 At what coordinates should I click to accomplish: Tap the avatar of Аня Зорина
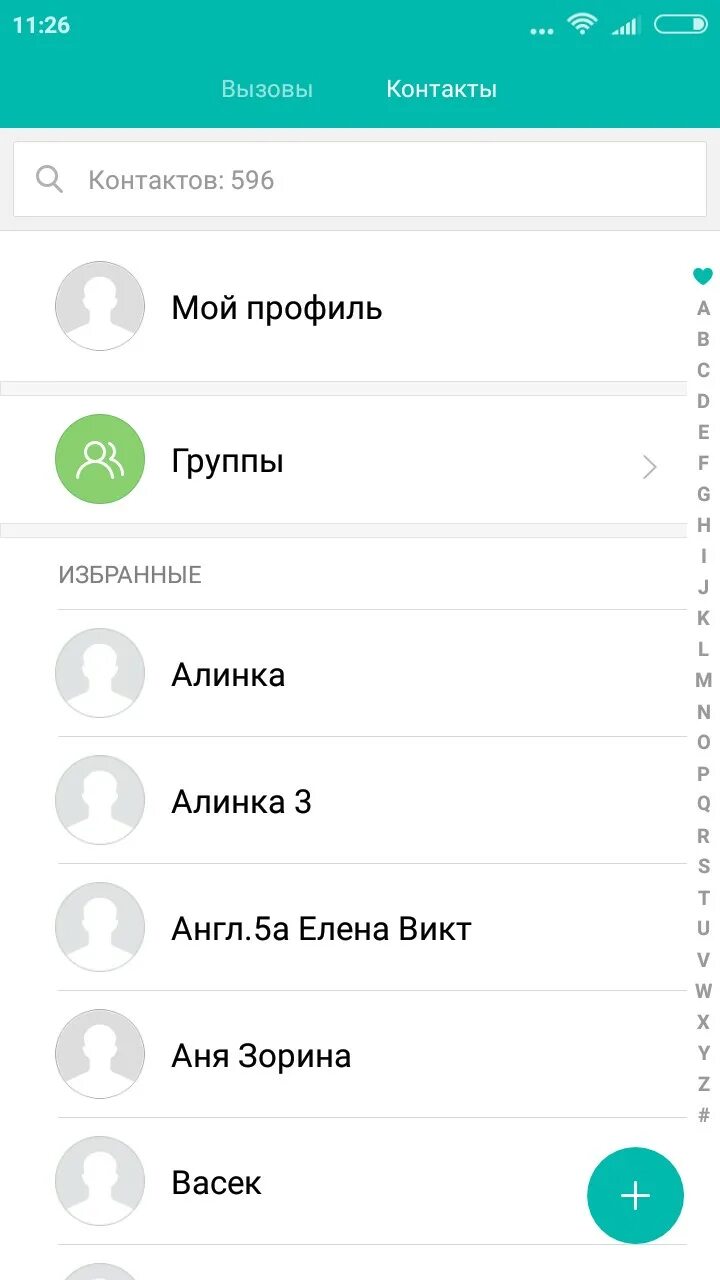[x=99, y=1054]
